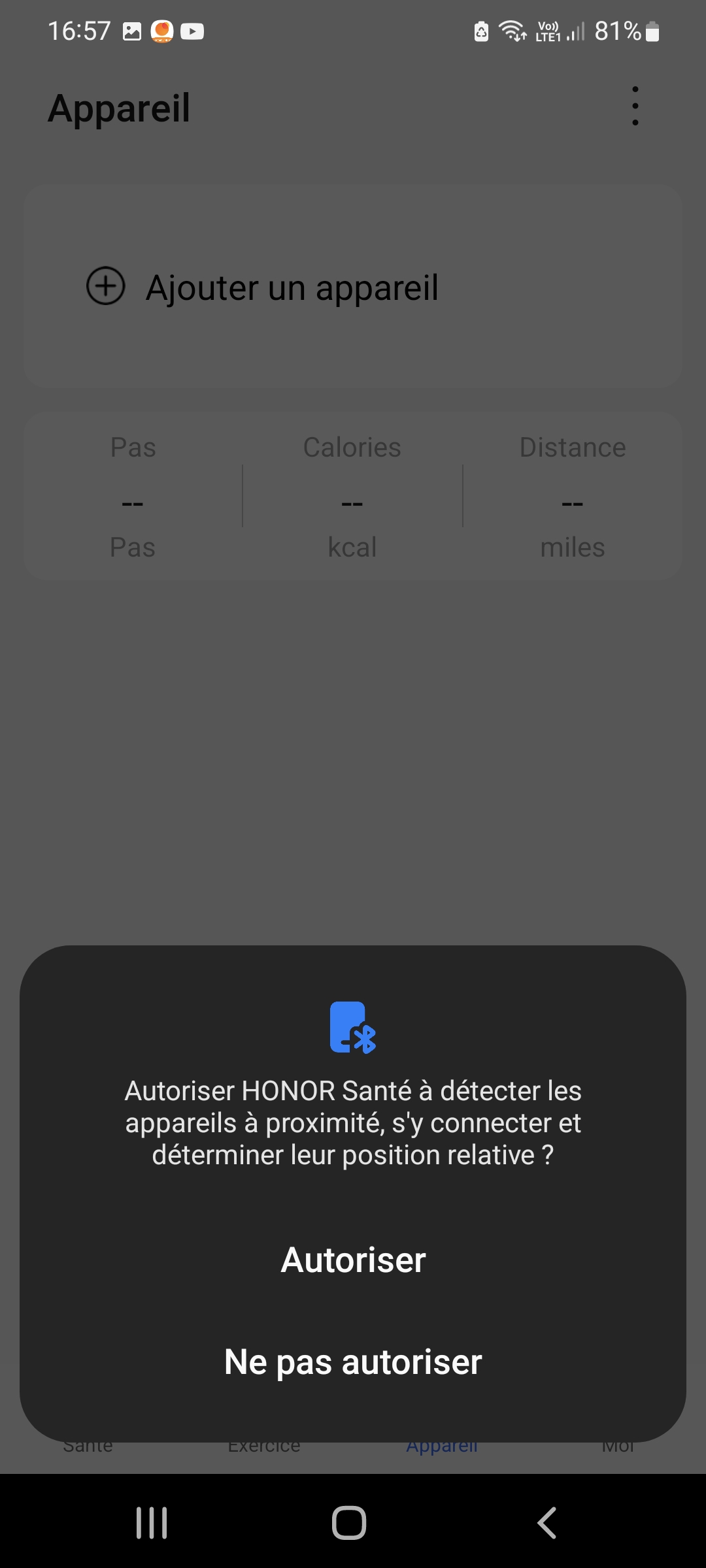Return to the home screen
The height and width of the screenshot is (1568, 706).
click(349, 1523)
